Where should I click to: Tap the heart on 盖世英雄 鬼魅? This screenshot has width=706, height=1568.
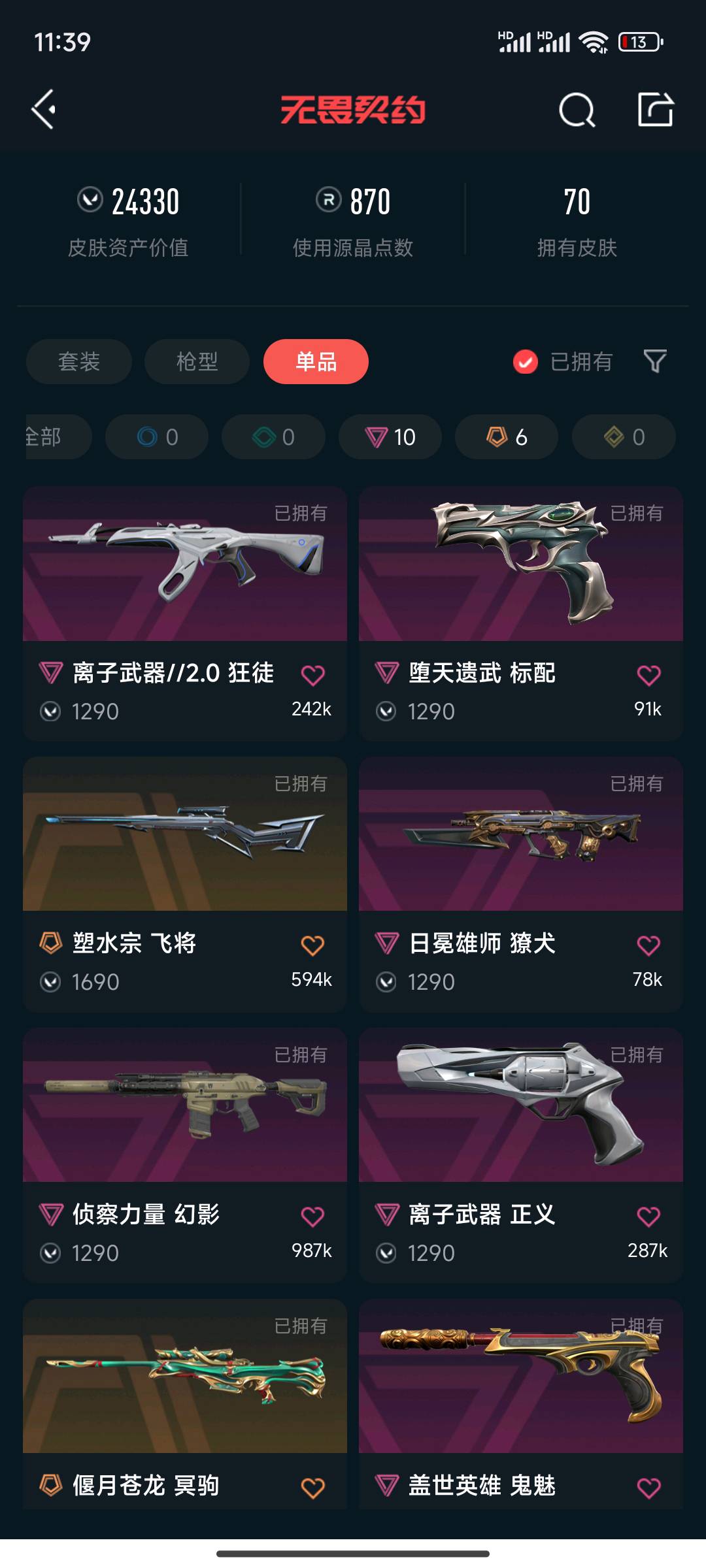coord(648,1488)
